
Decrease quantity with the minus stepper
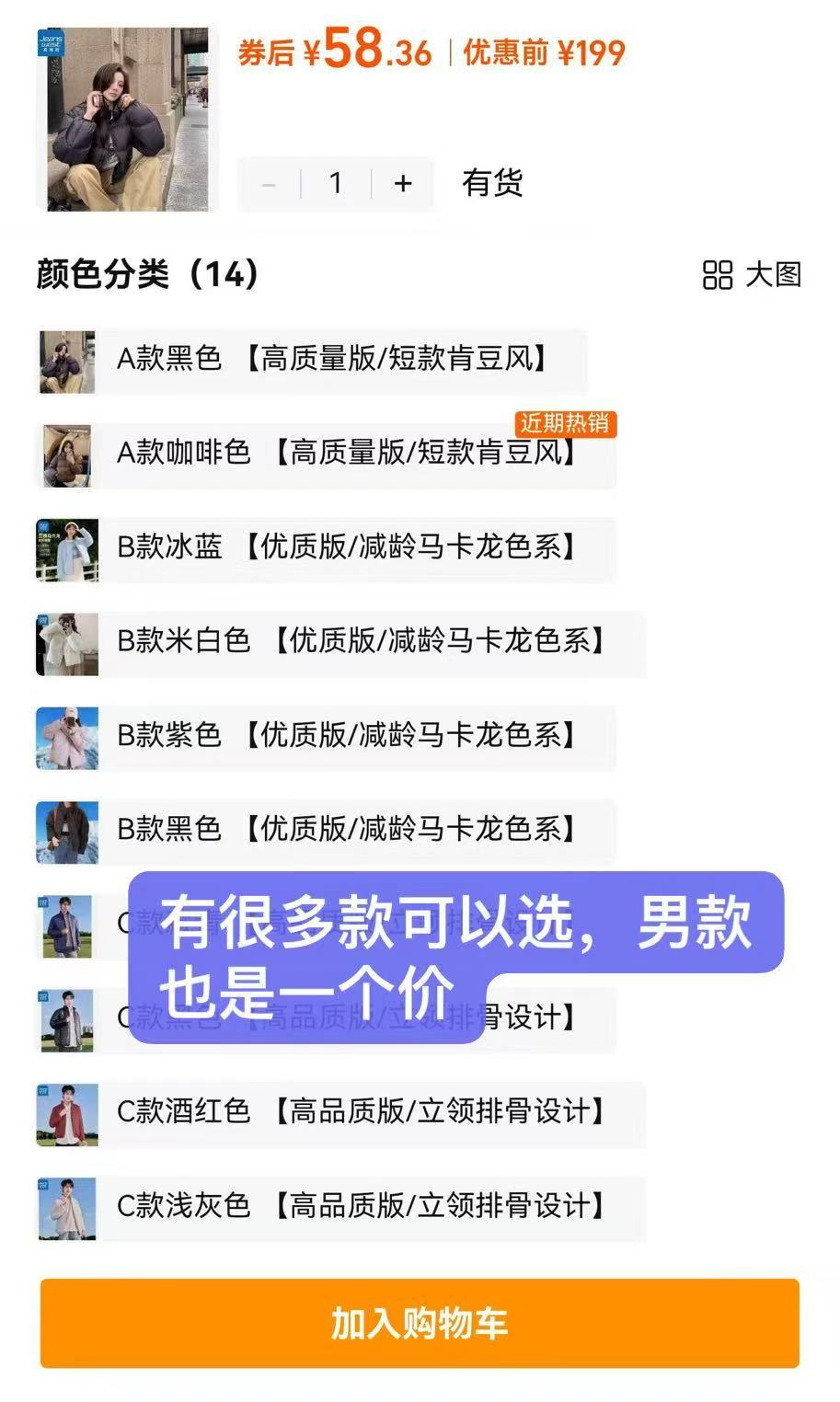click(269, 183)
